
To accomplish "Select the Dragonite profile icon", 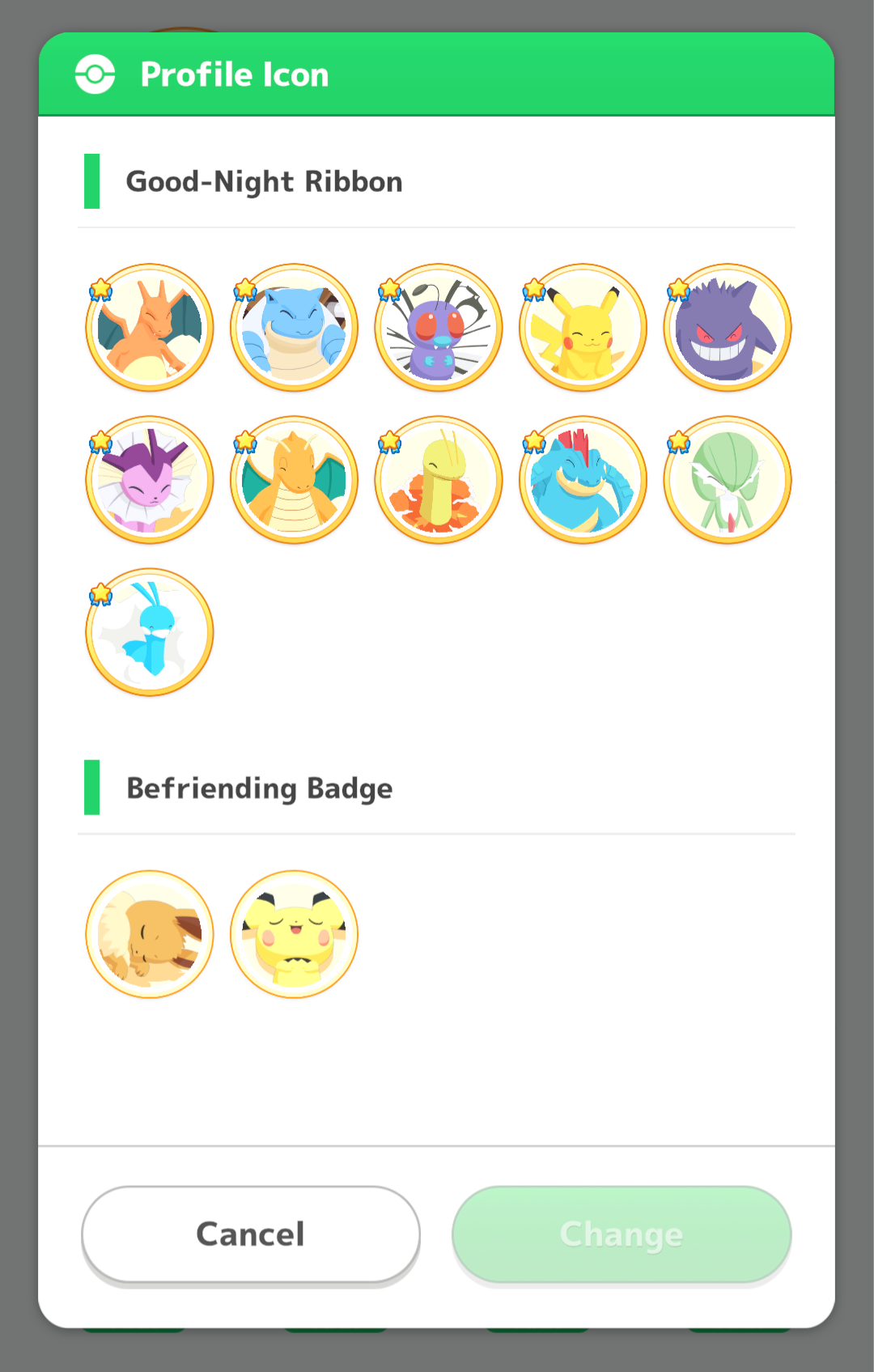I will click(294, 480).
